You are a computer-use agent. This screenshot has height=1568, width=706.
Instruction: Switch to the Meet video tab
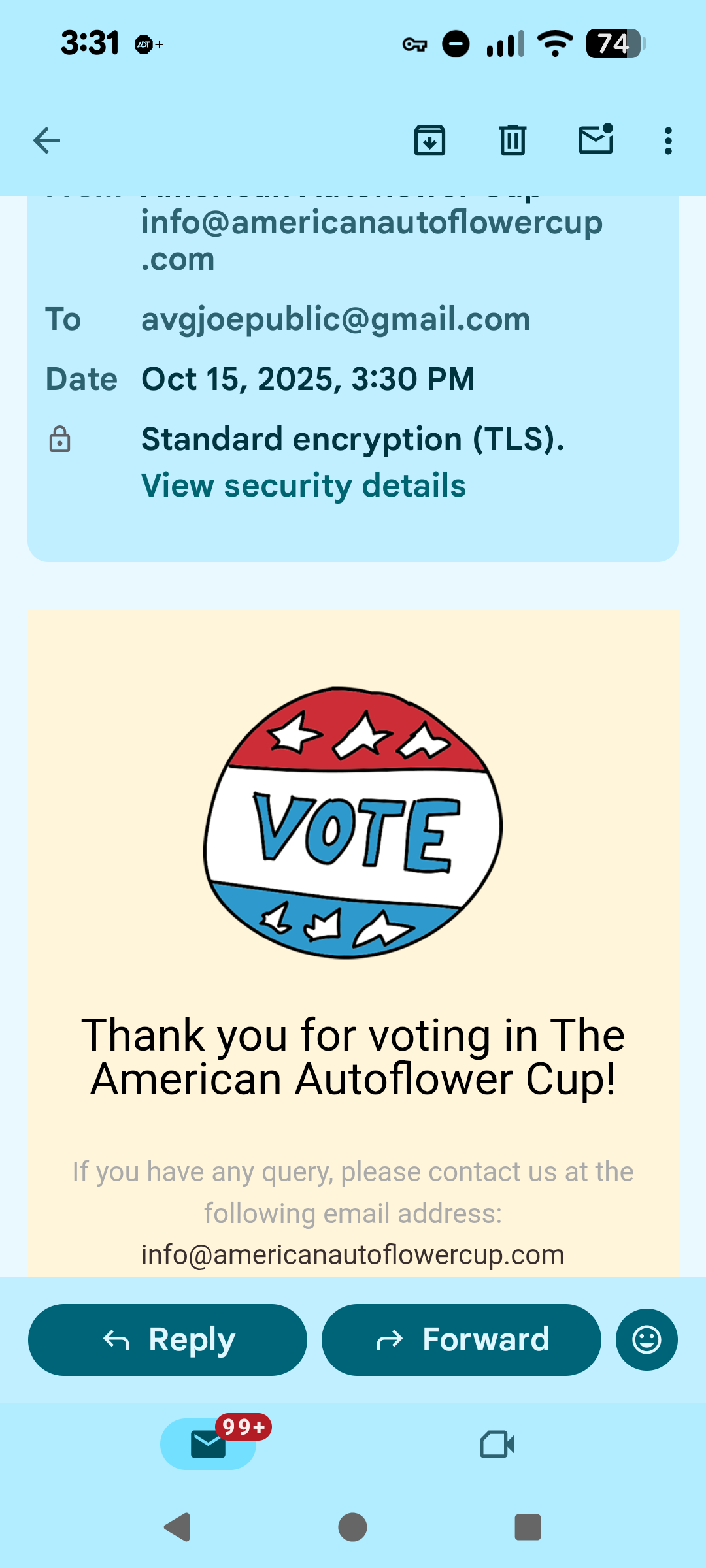pos(497,1444)
